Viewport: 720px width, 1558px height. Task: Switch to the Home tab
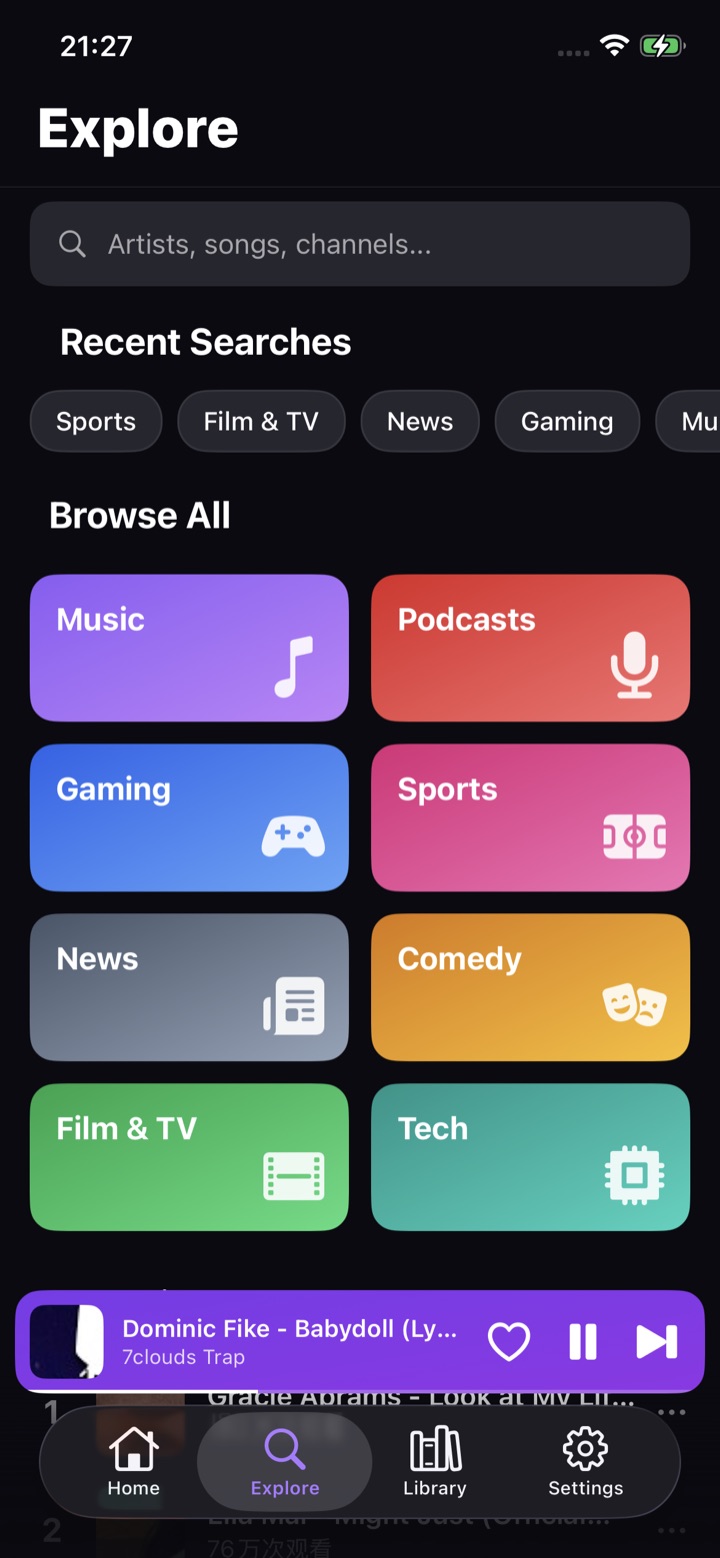133,1462
